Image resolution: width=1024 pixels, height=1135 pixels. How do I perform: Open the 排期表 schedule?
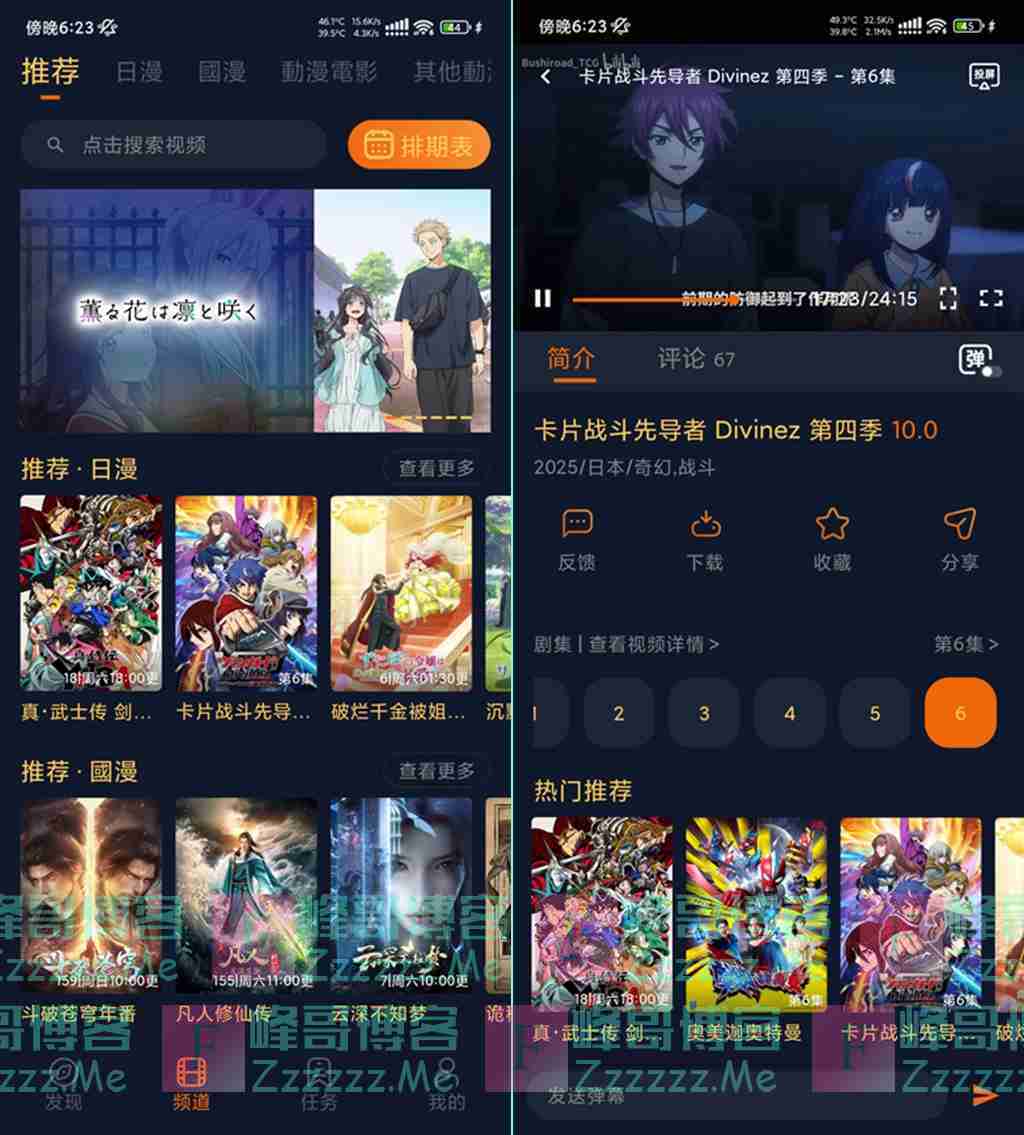(419, 146)
